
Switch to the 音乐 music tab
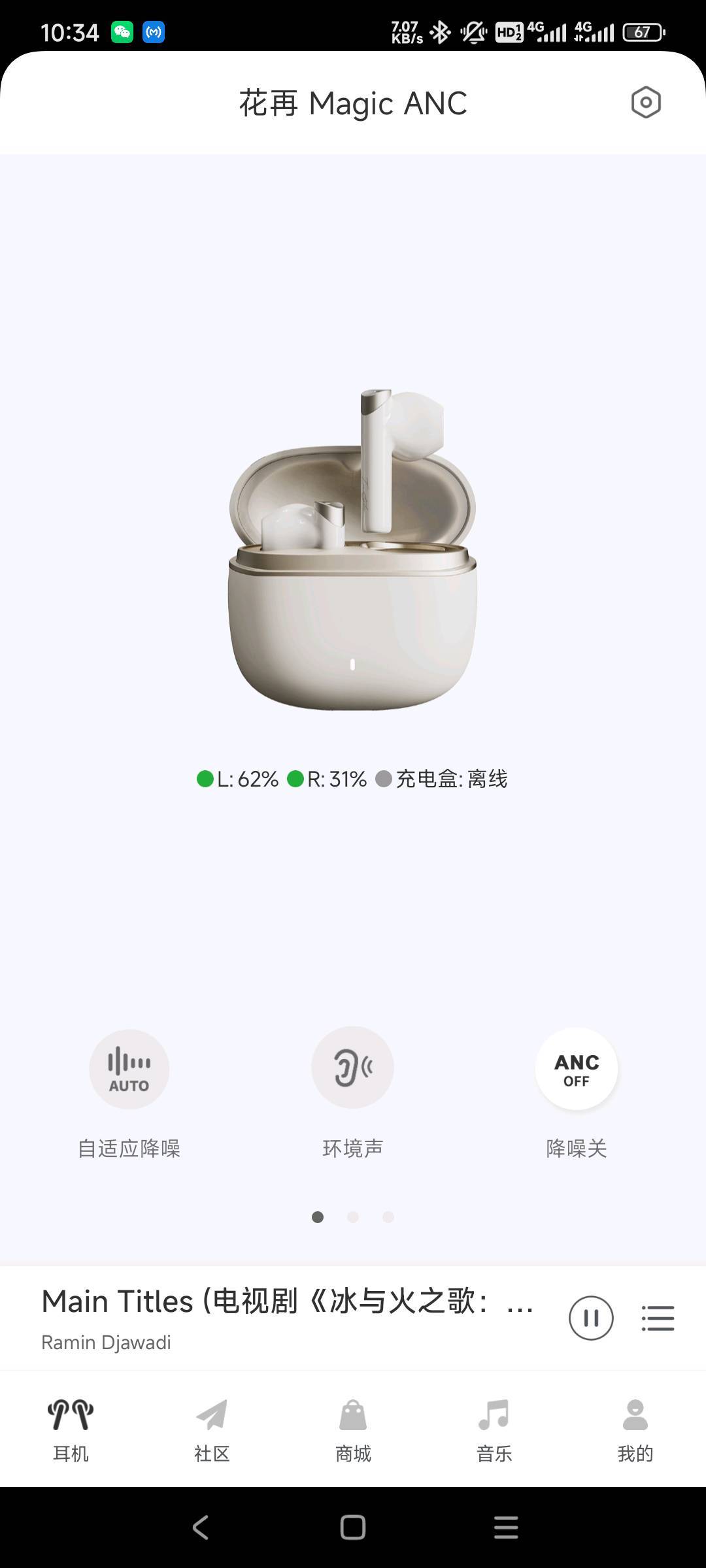pyautogui.click(x=494, y=1428)
